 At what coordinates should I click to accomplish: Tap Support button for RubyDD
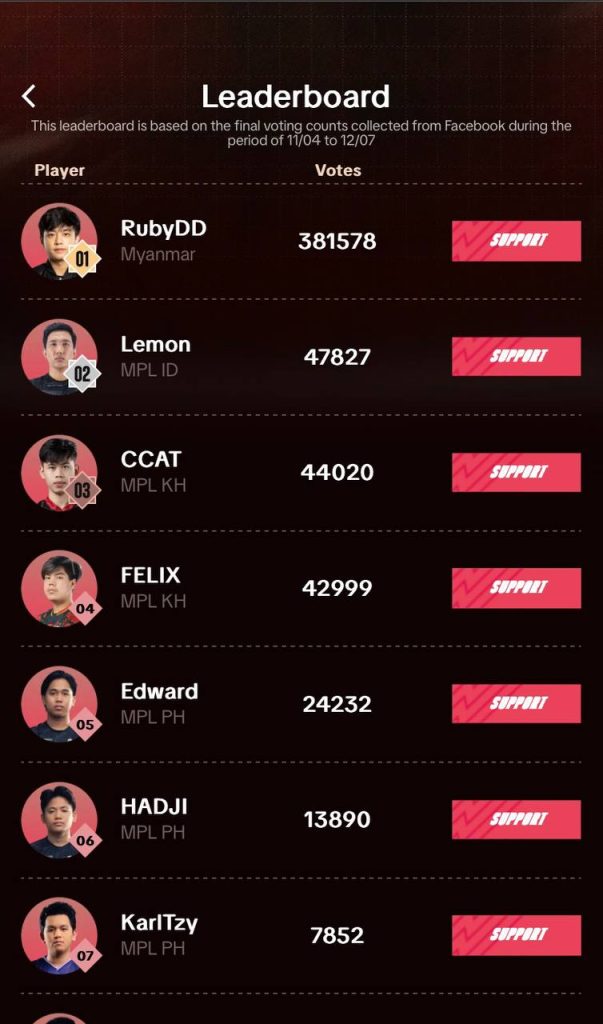[516, 241]
